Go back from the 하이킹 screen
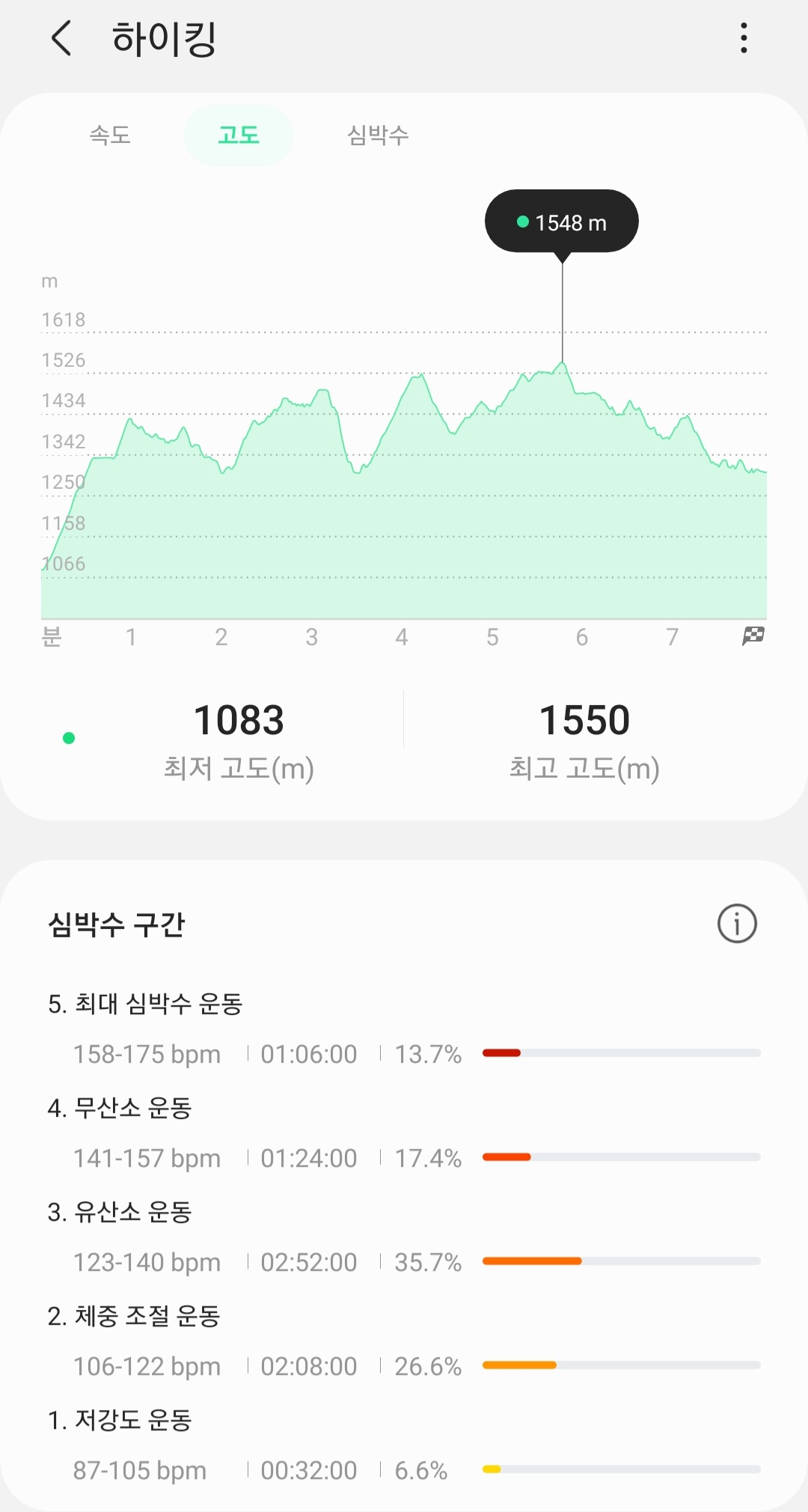This screenshot has width=808, height=1512. pos(61,38)
